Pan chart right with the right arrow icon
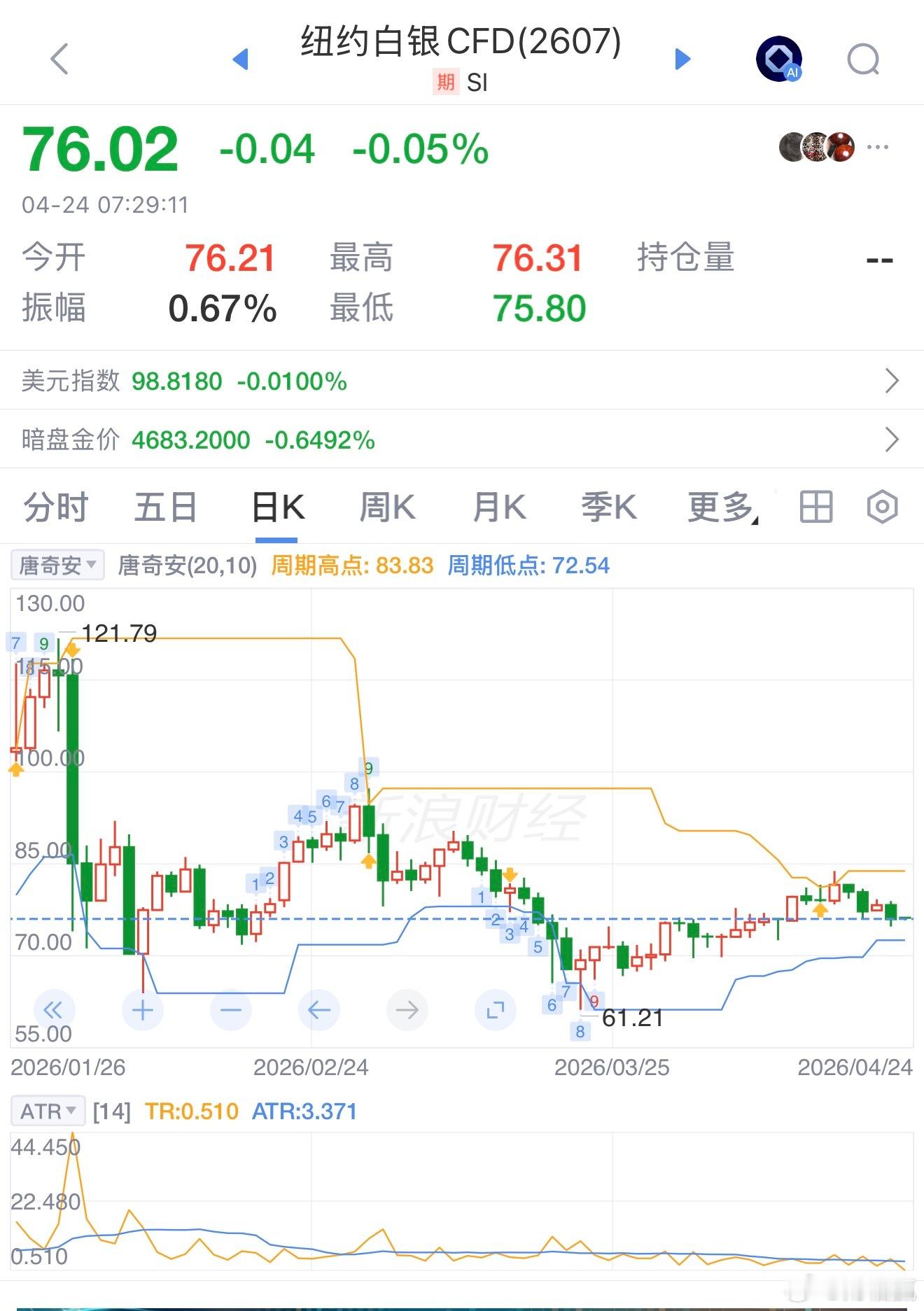This screenshot has height=1311, width=924. (407, 1009)
